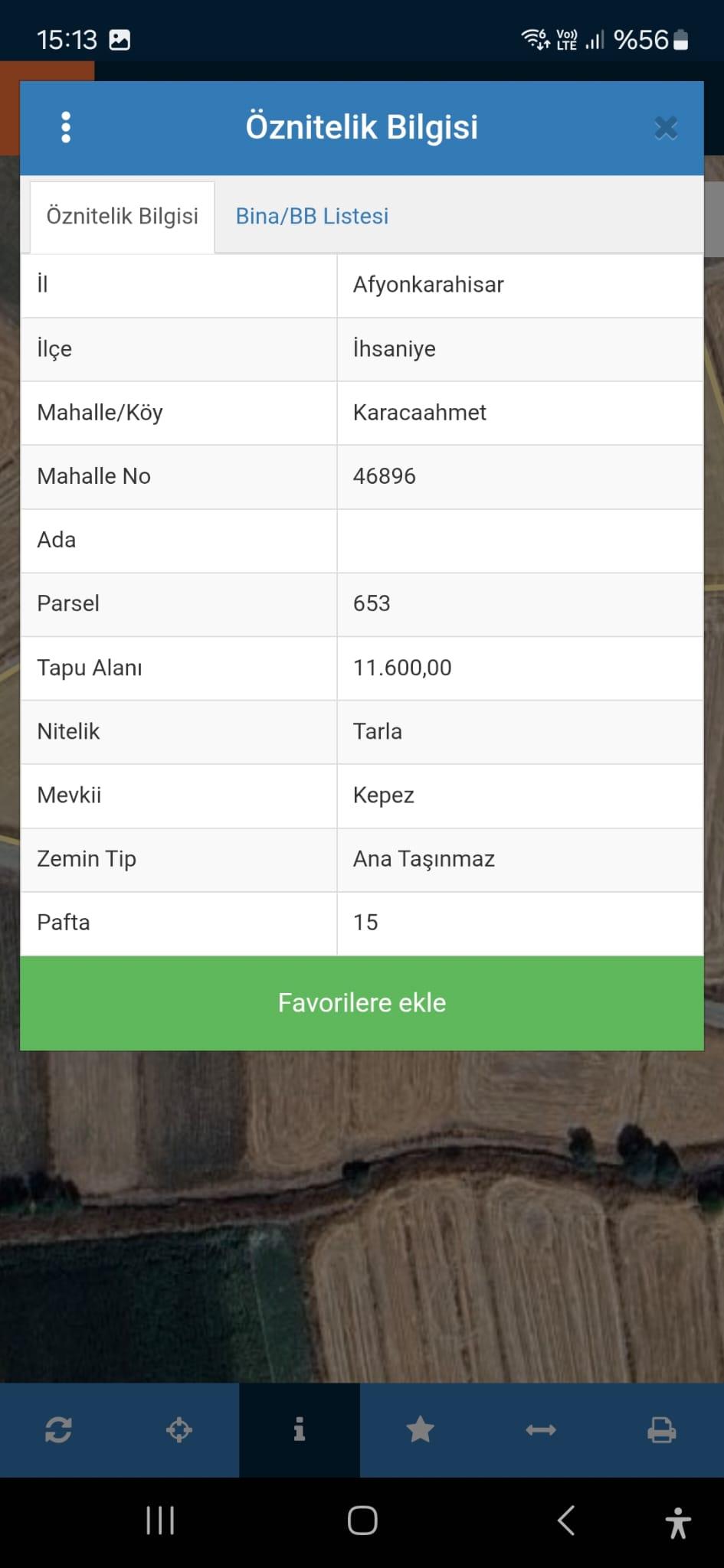Tap the refresh icon in bottom toolbar
This screenshot has width=724, height=1568.
(59, 1429)
